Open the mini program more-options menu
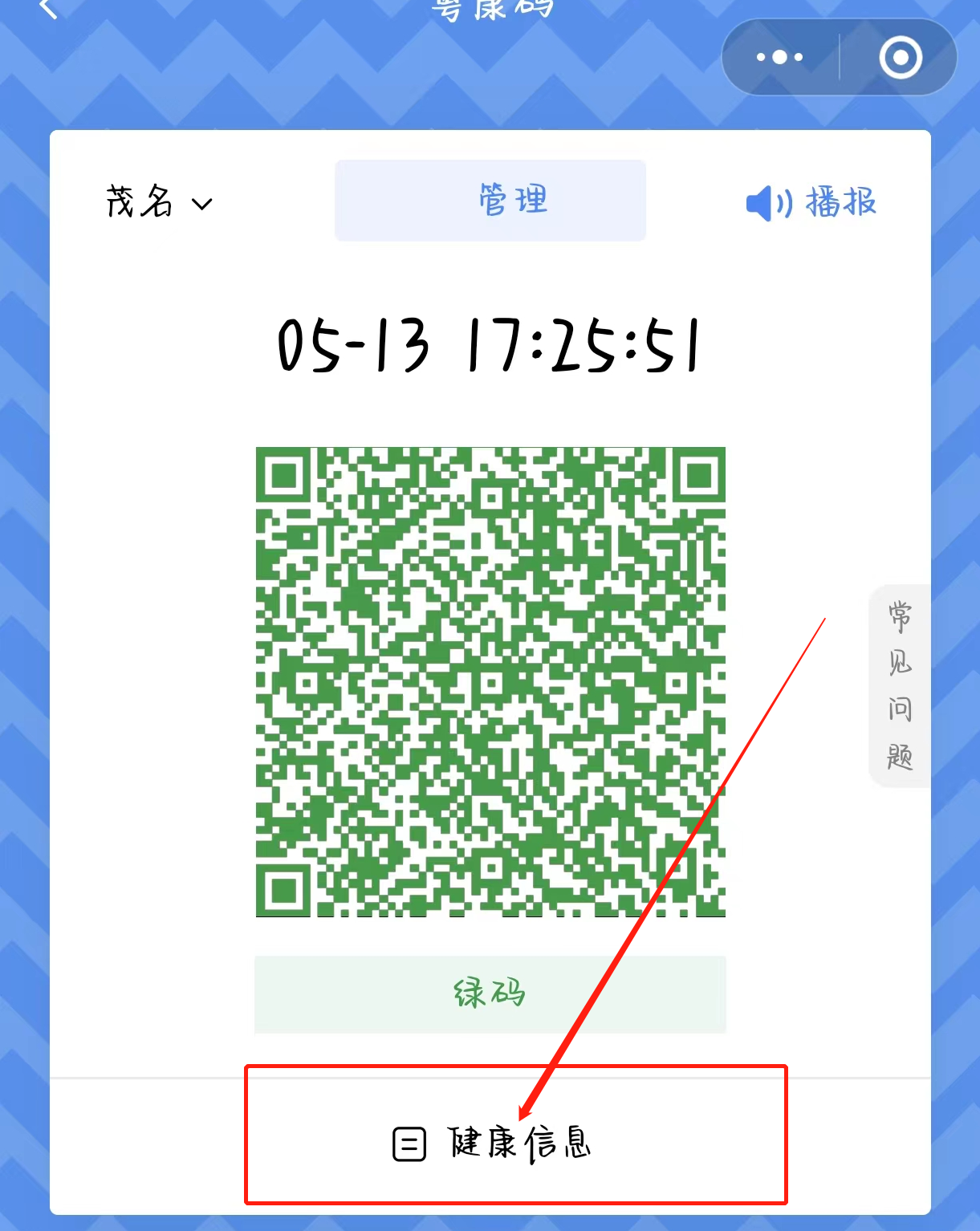 (x=779, y=57)
